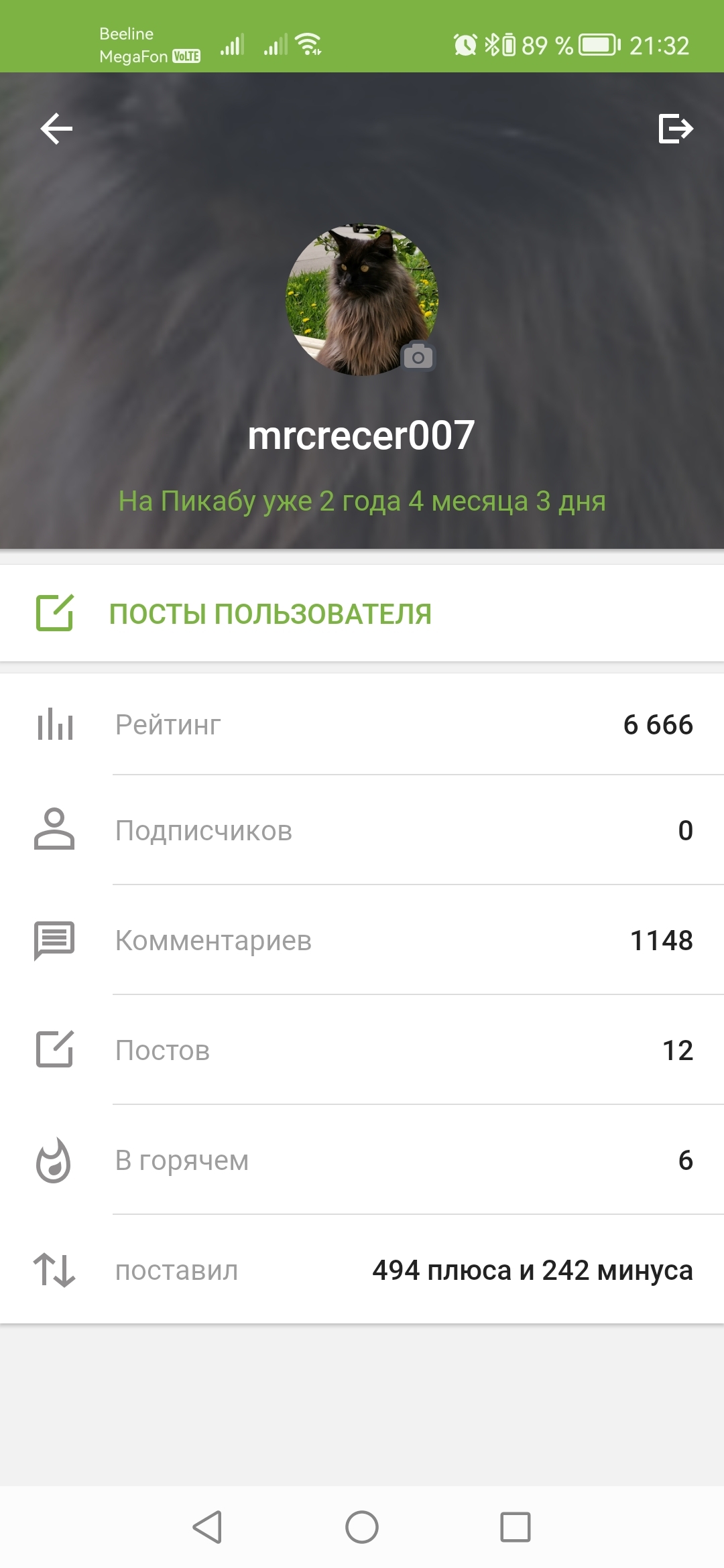
Task: Change profile photo via camera icon
Action: click(x=418, y=357)
